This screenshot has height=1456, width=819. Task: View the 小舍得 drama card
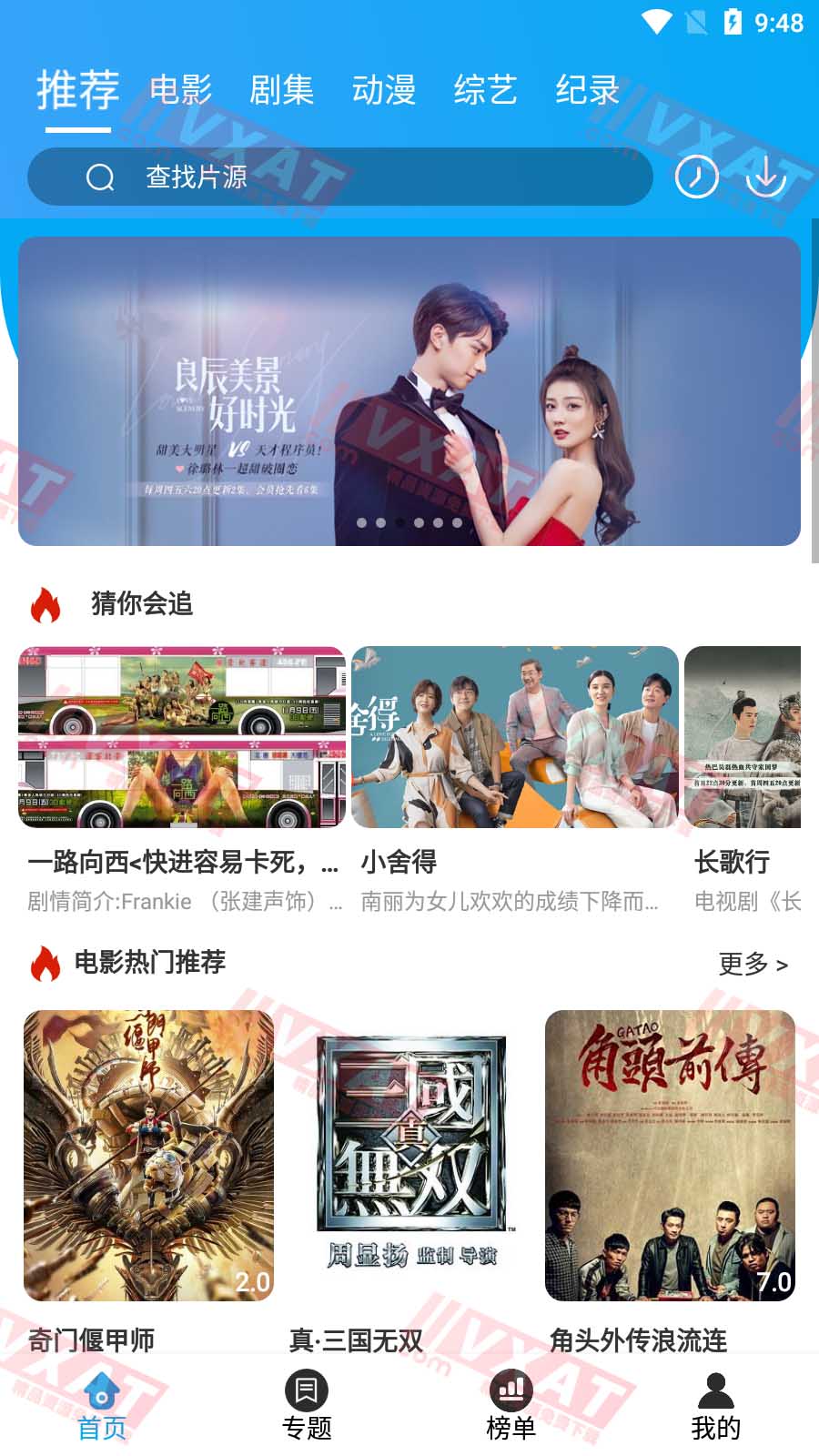point(515,737)
